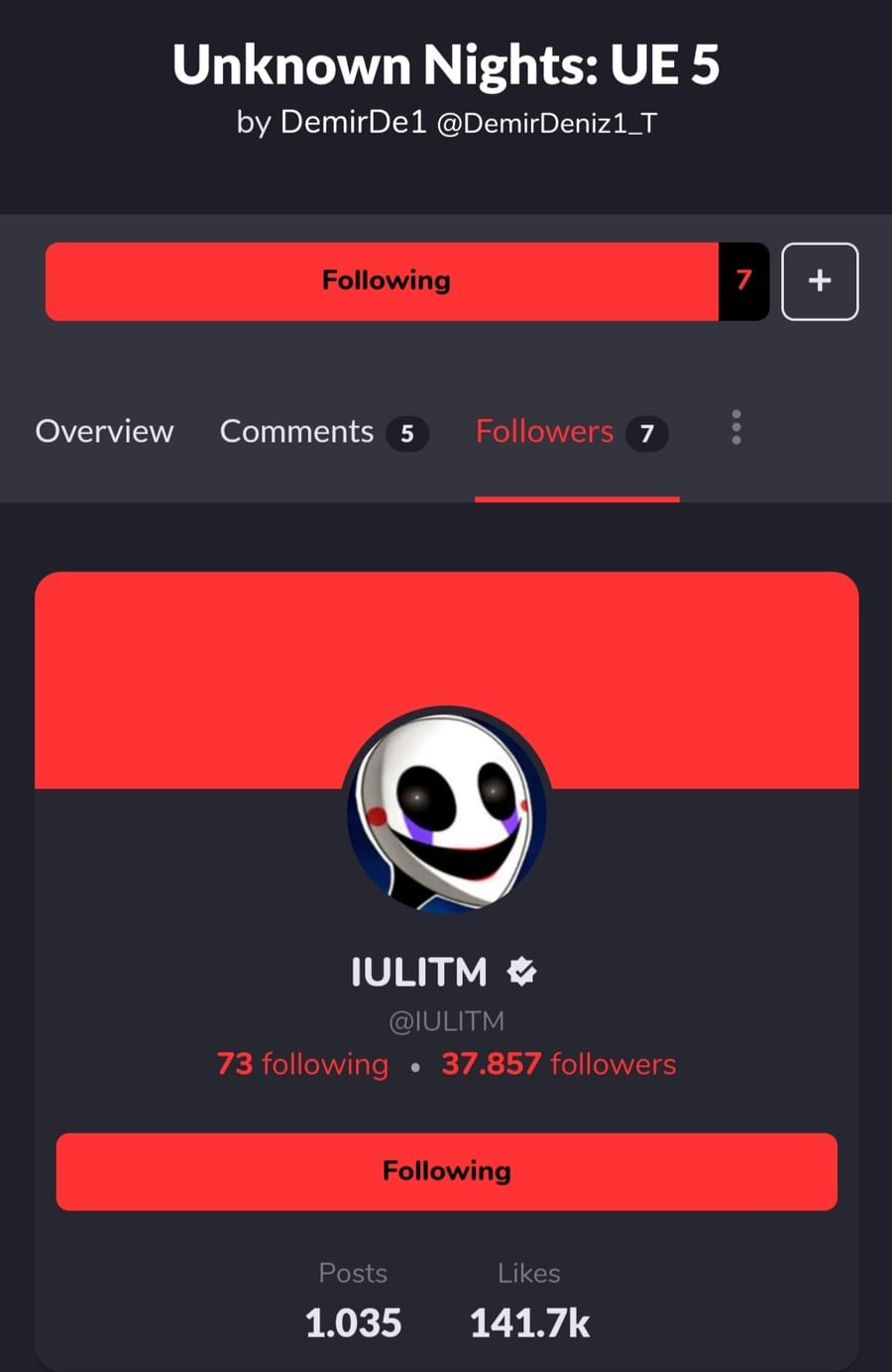This screenshot has height=1372, width=892.
Task: View the 73 following list
Action: [x=302, y=1064]
